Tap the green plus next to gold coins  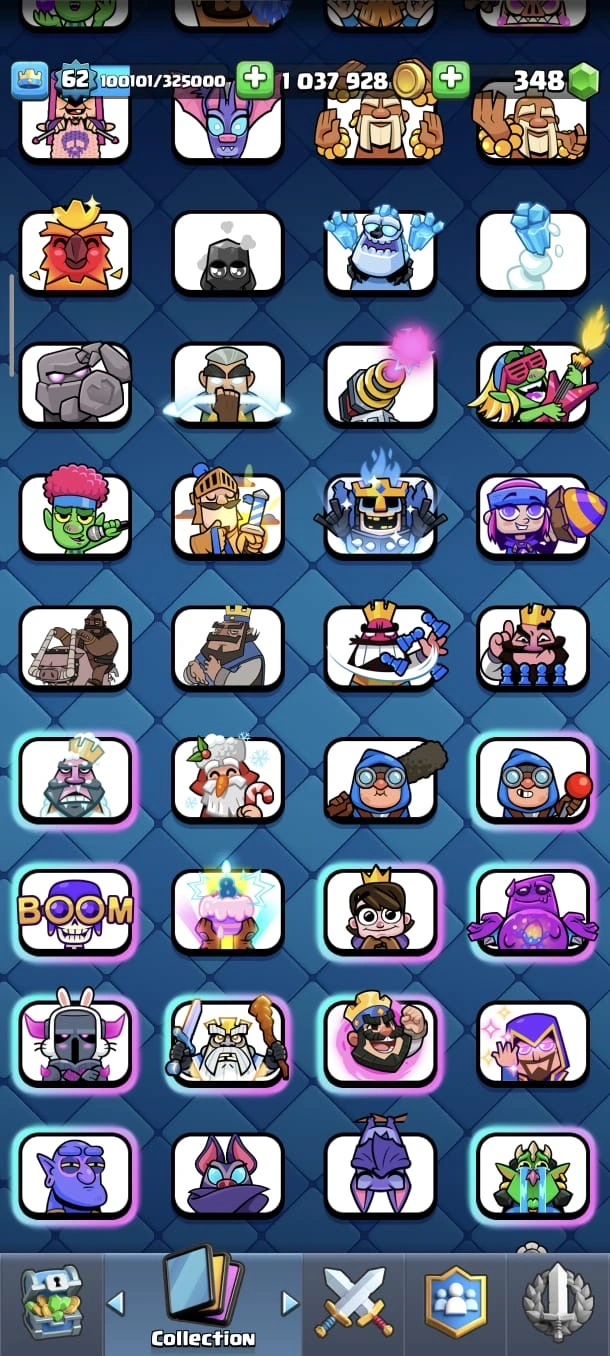click(x=451, y=79)
